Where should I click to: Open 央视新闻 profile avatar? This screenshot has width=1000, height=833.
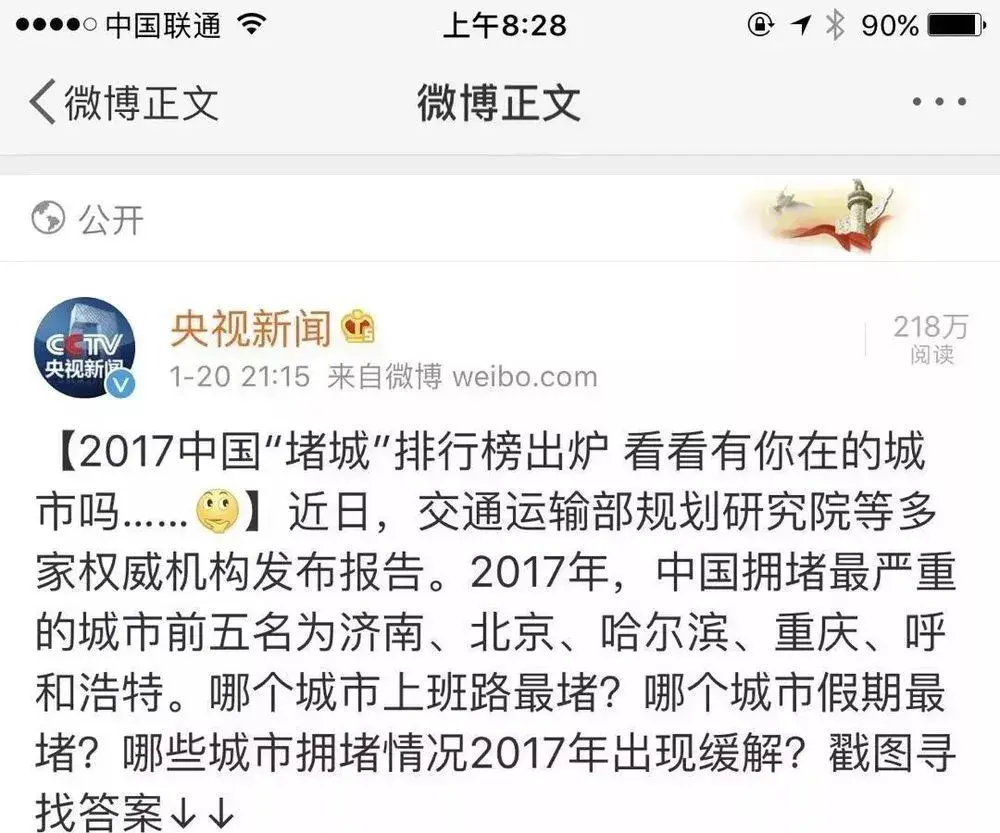point(86,347)
